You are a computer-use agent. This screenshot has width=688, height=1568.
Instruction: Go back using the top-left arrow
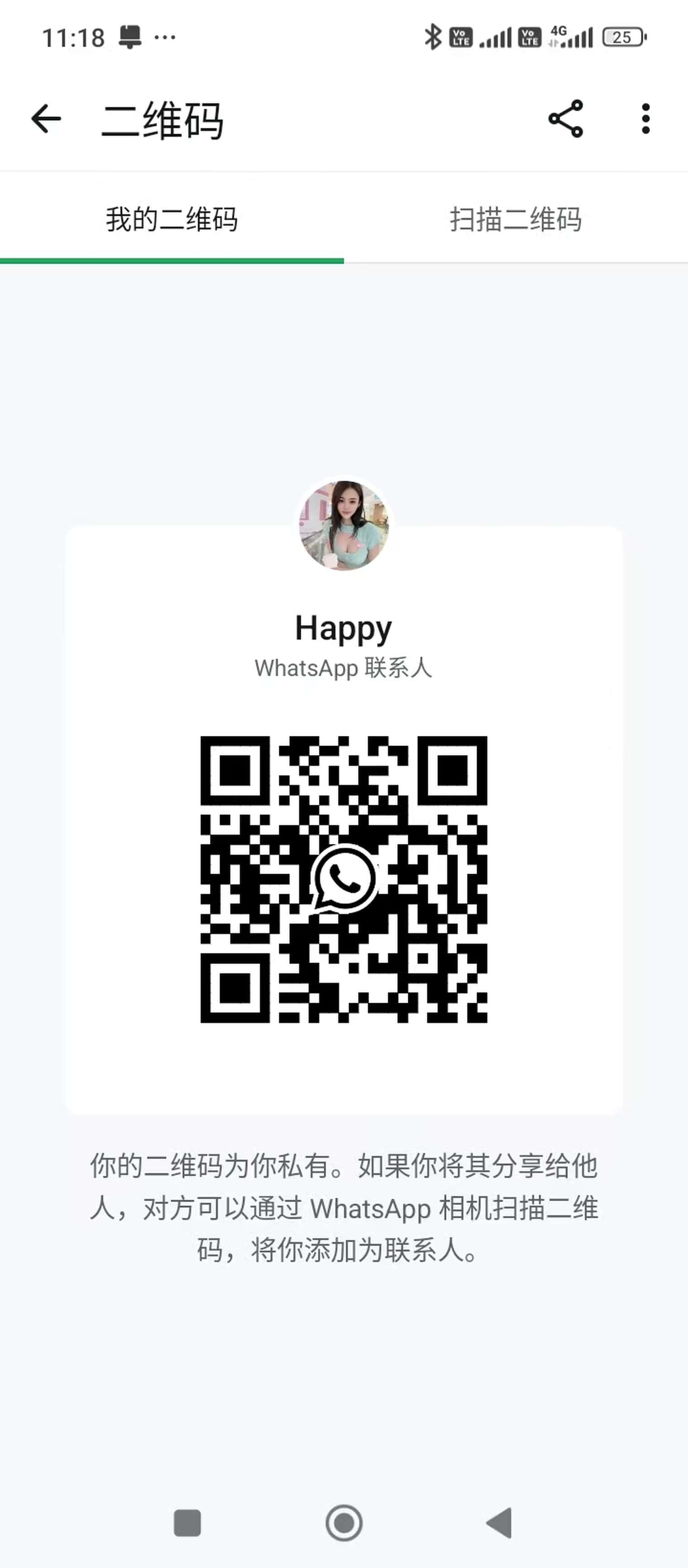tap(46, 119)
